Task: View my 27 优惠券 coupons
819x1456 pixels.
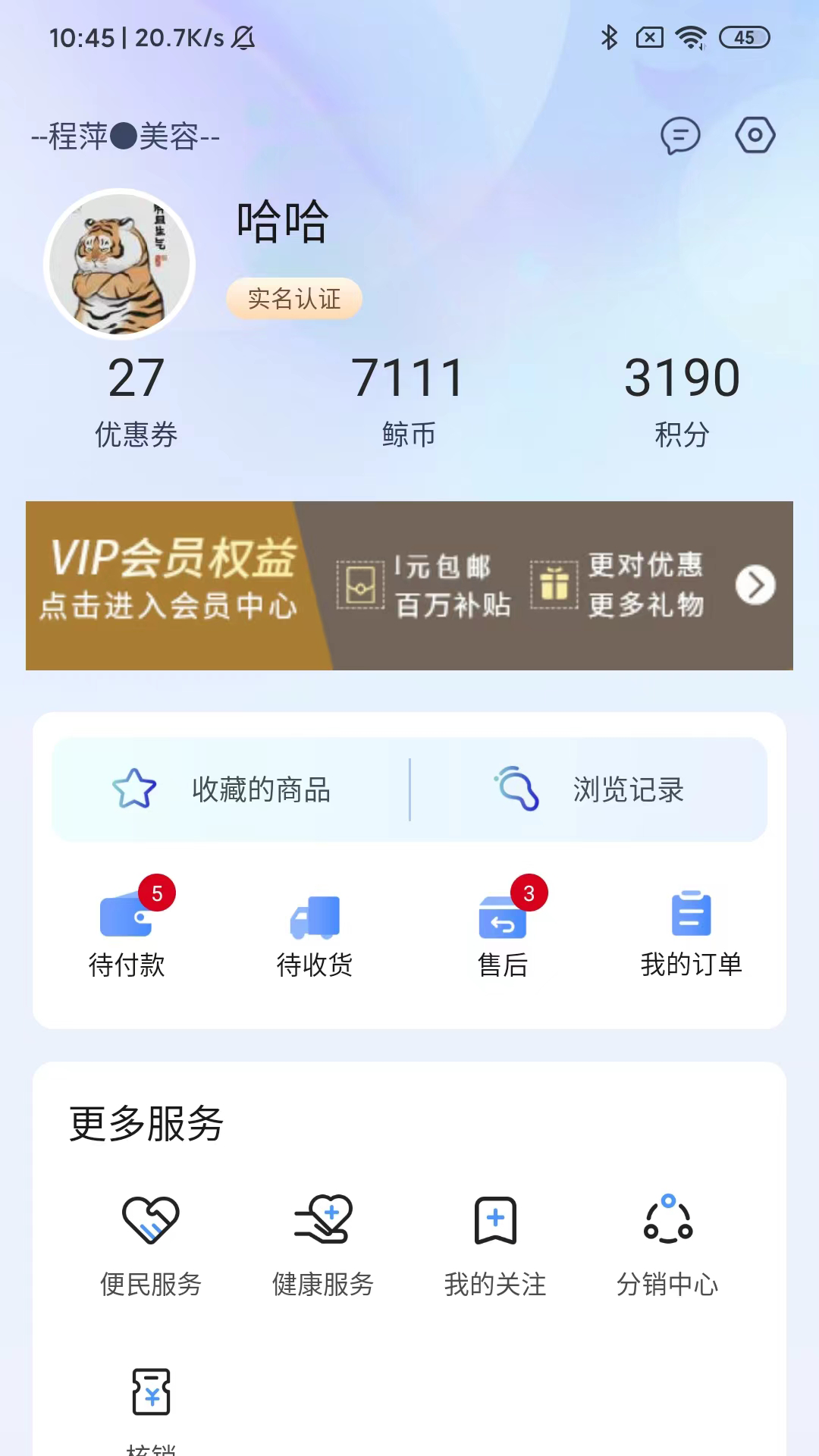Action: [x=136, y=400]
